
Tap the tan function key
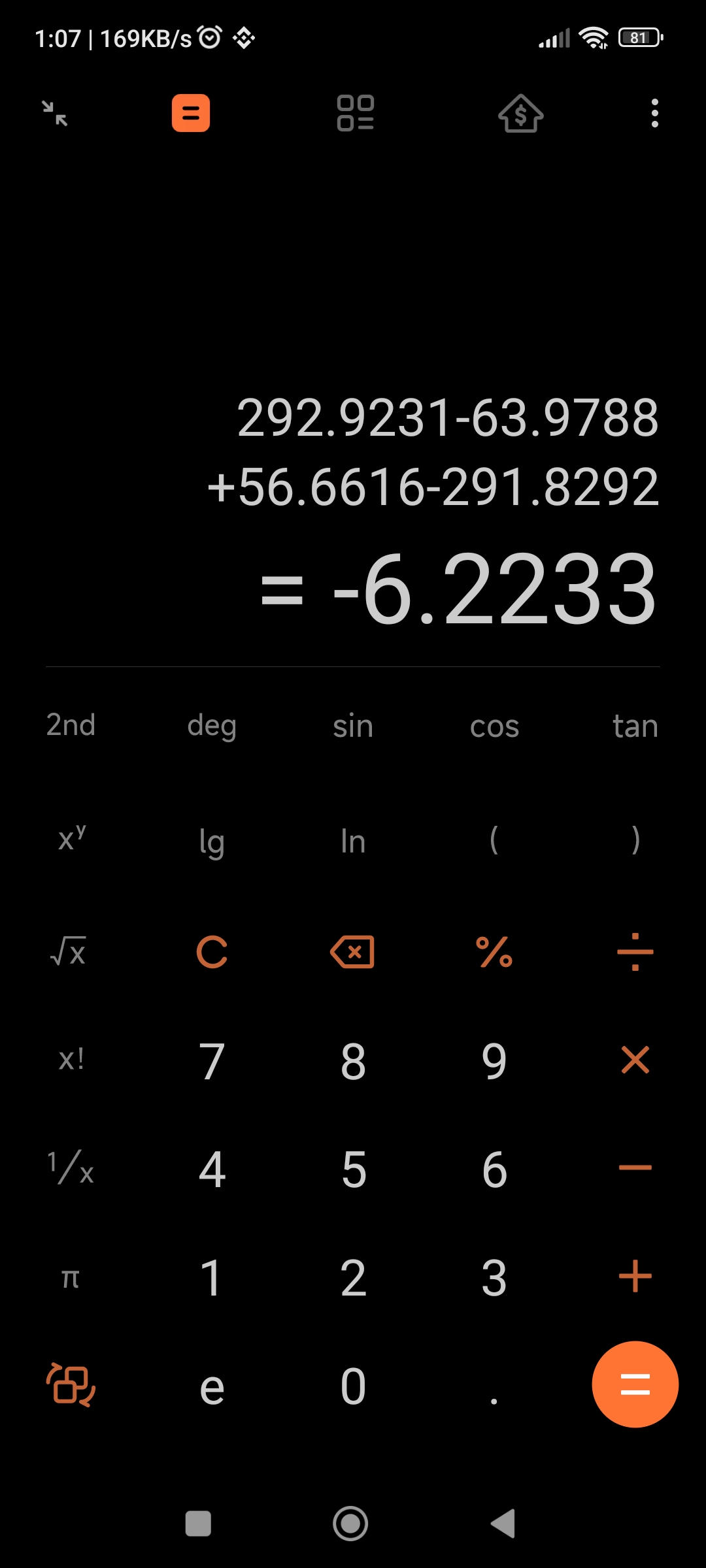pos(635,725)
